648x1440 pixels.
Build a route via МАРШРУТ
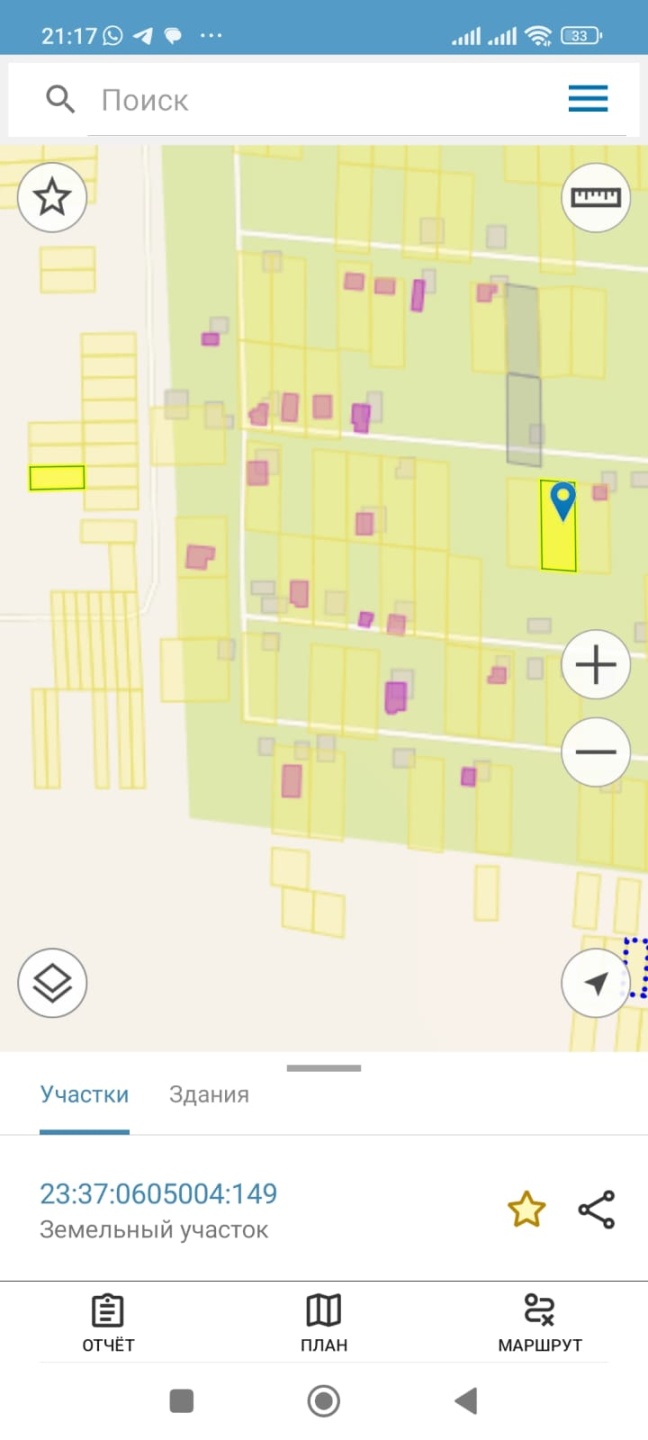coord(540,1322)
